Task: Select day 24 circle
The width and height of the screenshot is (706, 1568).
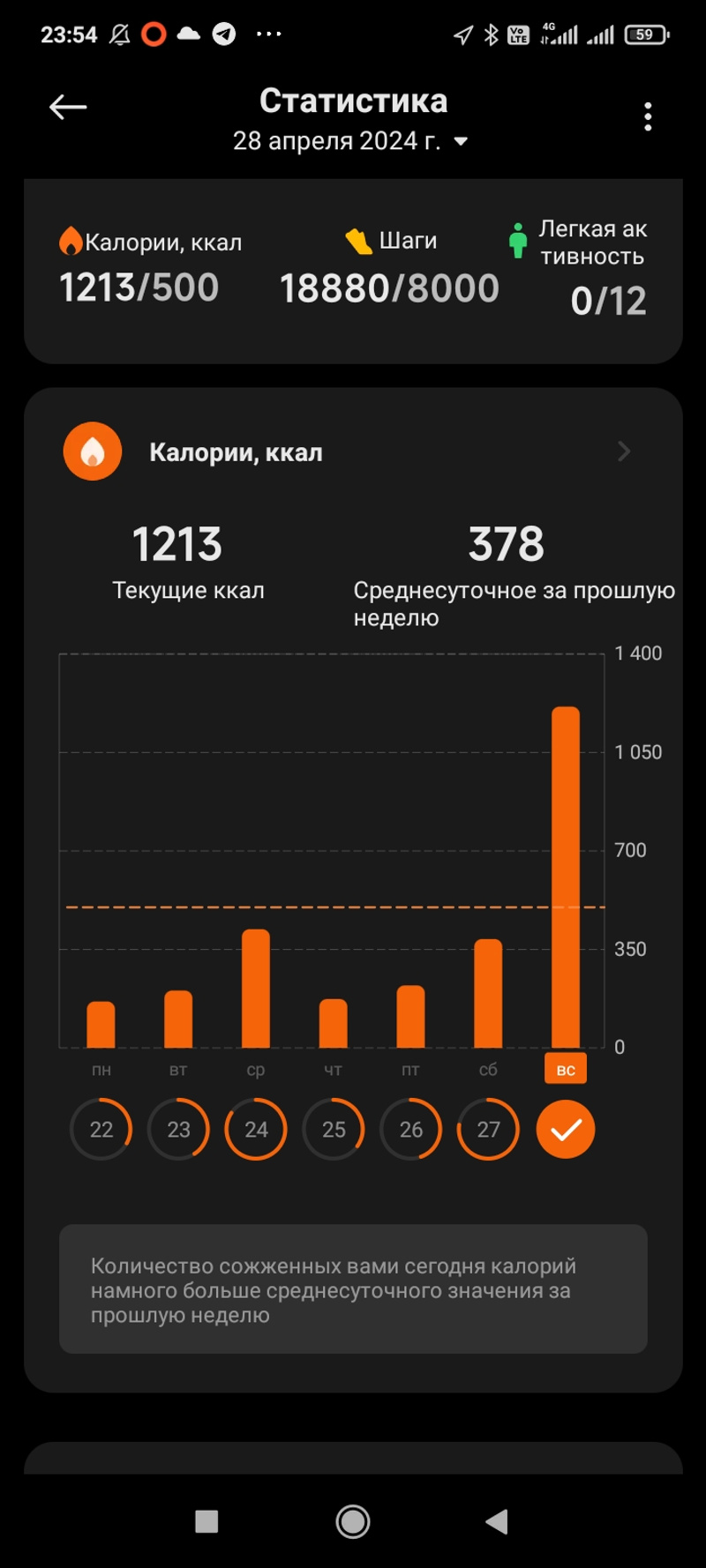Action: click(x=256, y=1130)
